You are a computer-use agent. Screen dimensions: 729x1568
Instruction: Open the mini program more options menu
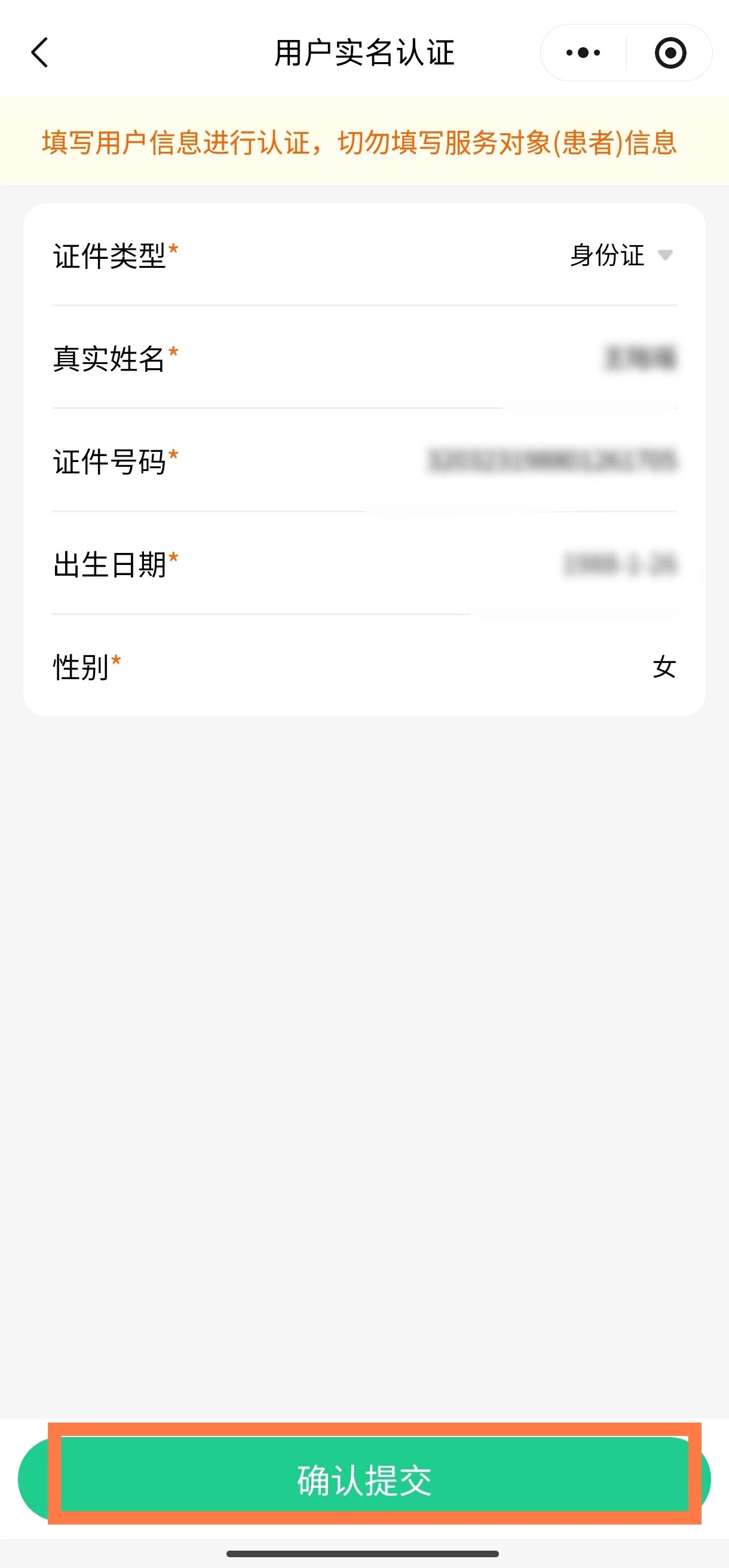583,53
